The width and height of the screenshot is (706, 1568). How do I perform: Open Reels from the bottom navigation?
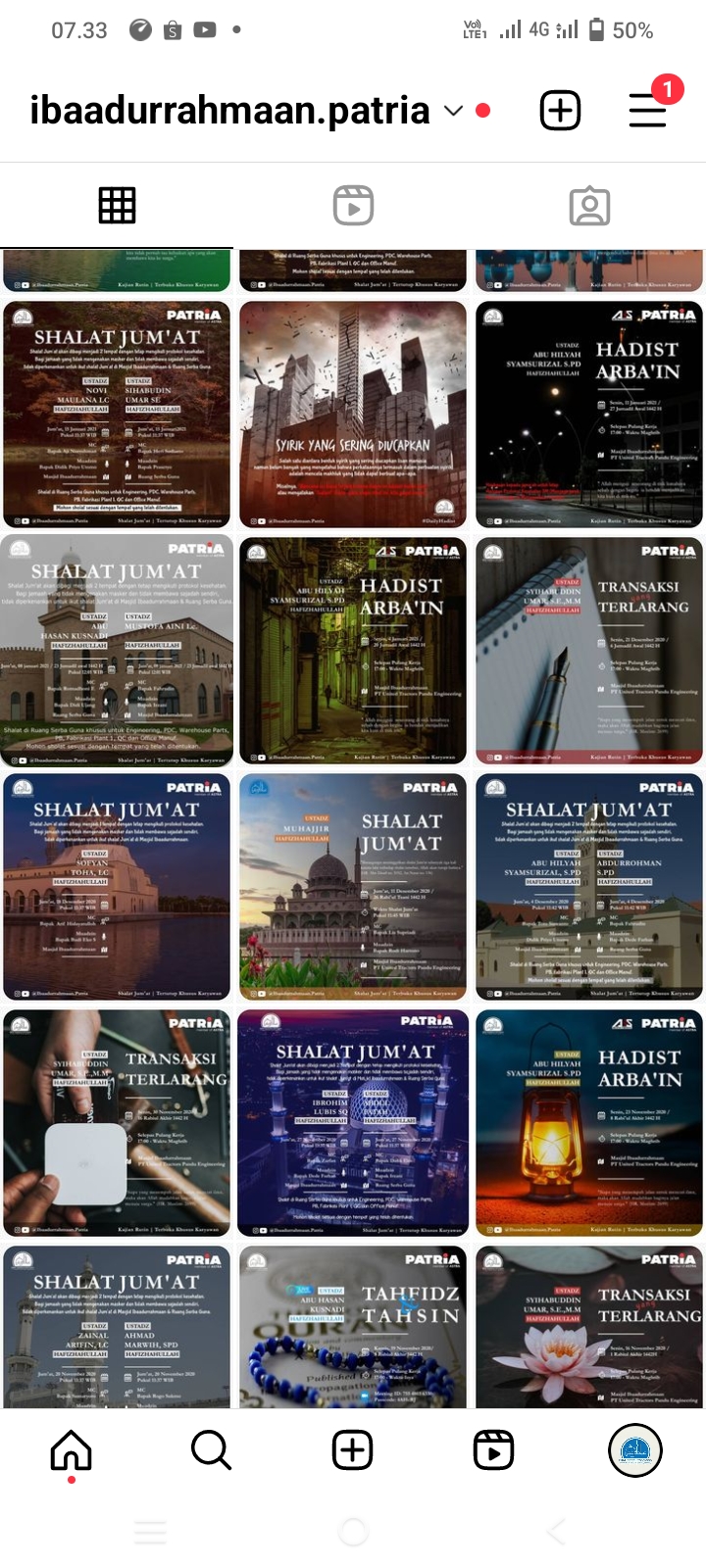pos(493,1449)
